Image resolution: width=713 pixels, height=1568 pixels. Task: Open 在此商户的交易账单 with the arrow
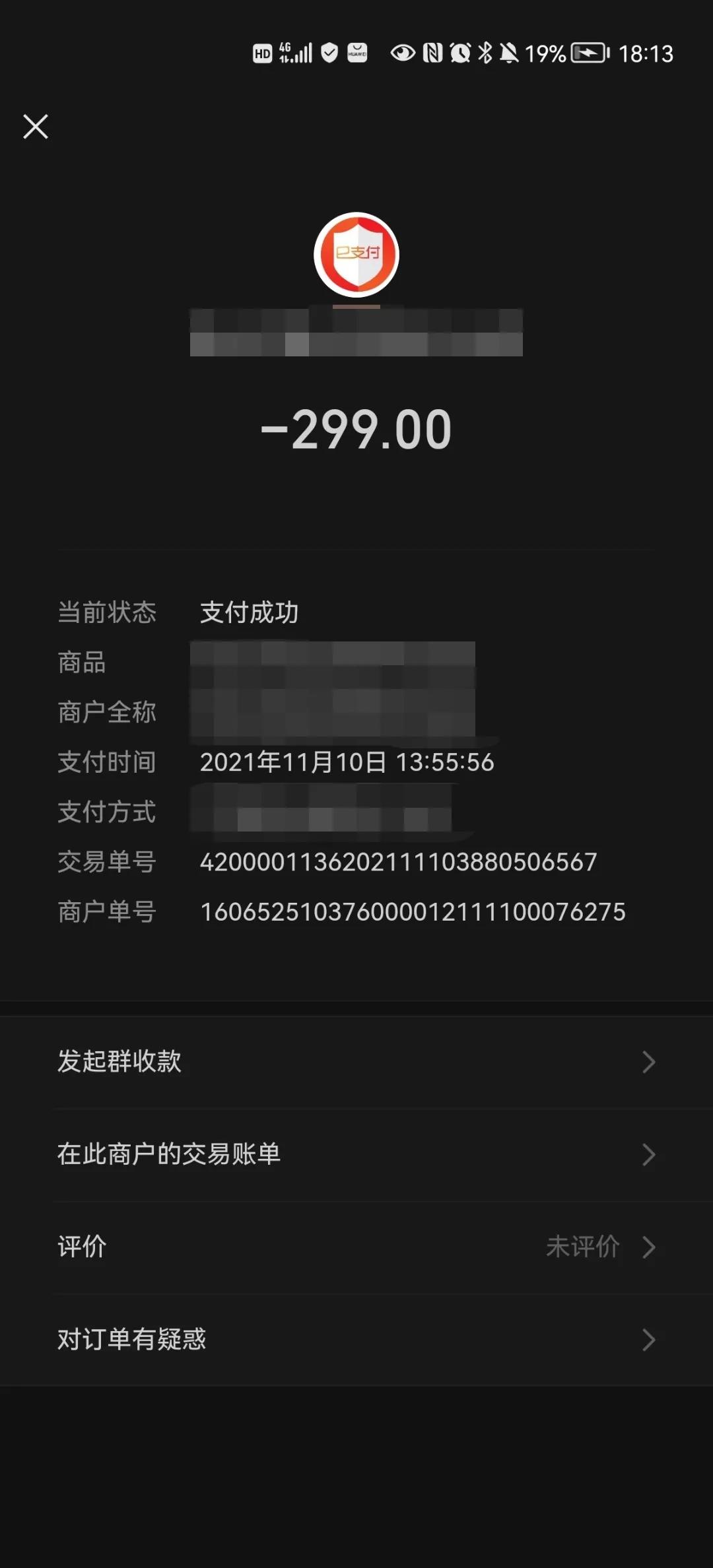click(x=649, y=1153)
